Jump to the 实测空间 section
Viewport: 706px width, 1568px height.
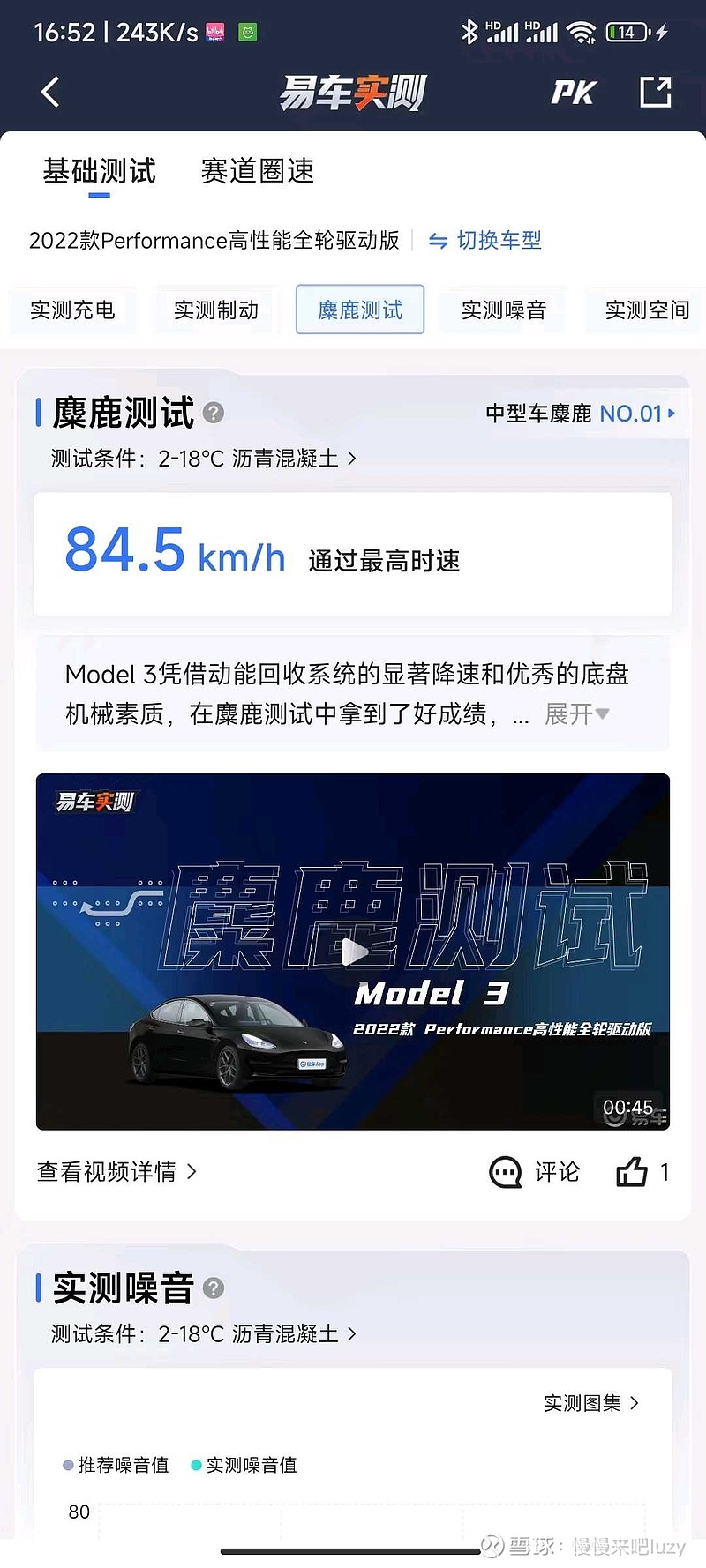coord(647,310)
